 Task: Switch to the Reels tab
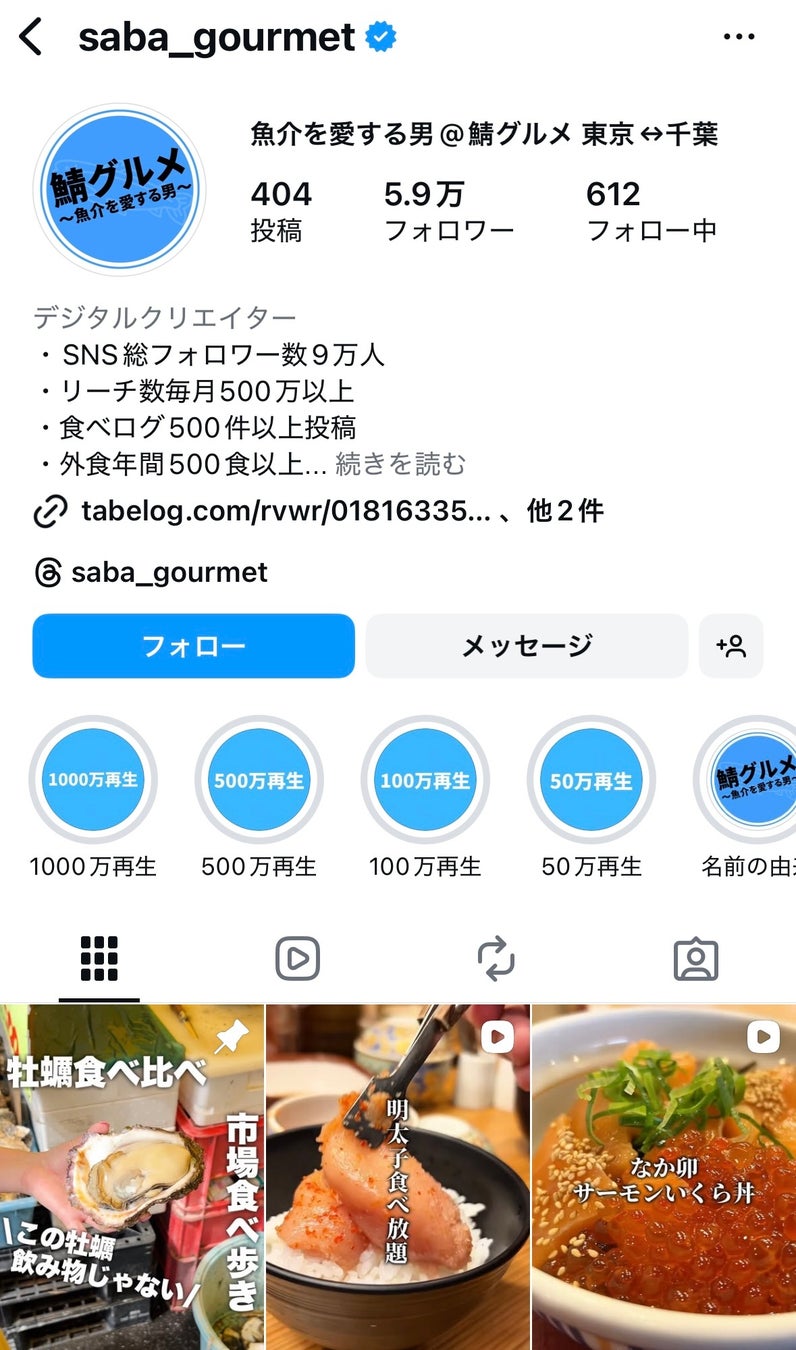coord(297,959)
